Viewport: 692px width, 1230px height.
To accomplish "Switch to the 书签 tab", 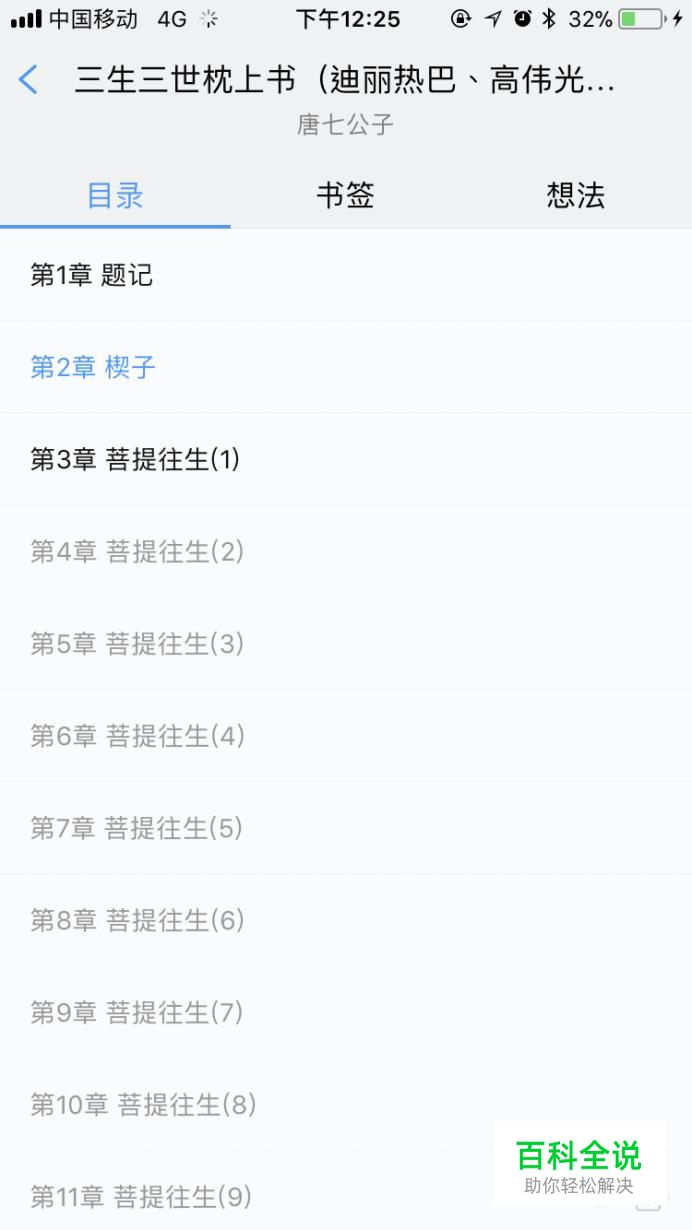I will point(345,195).
